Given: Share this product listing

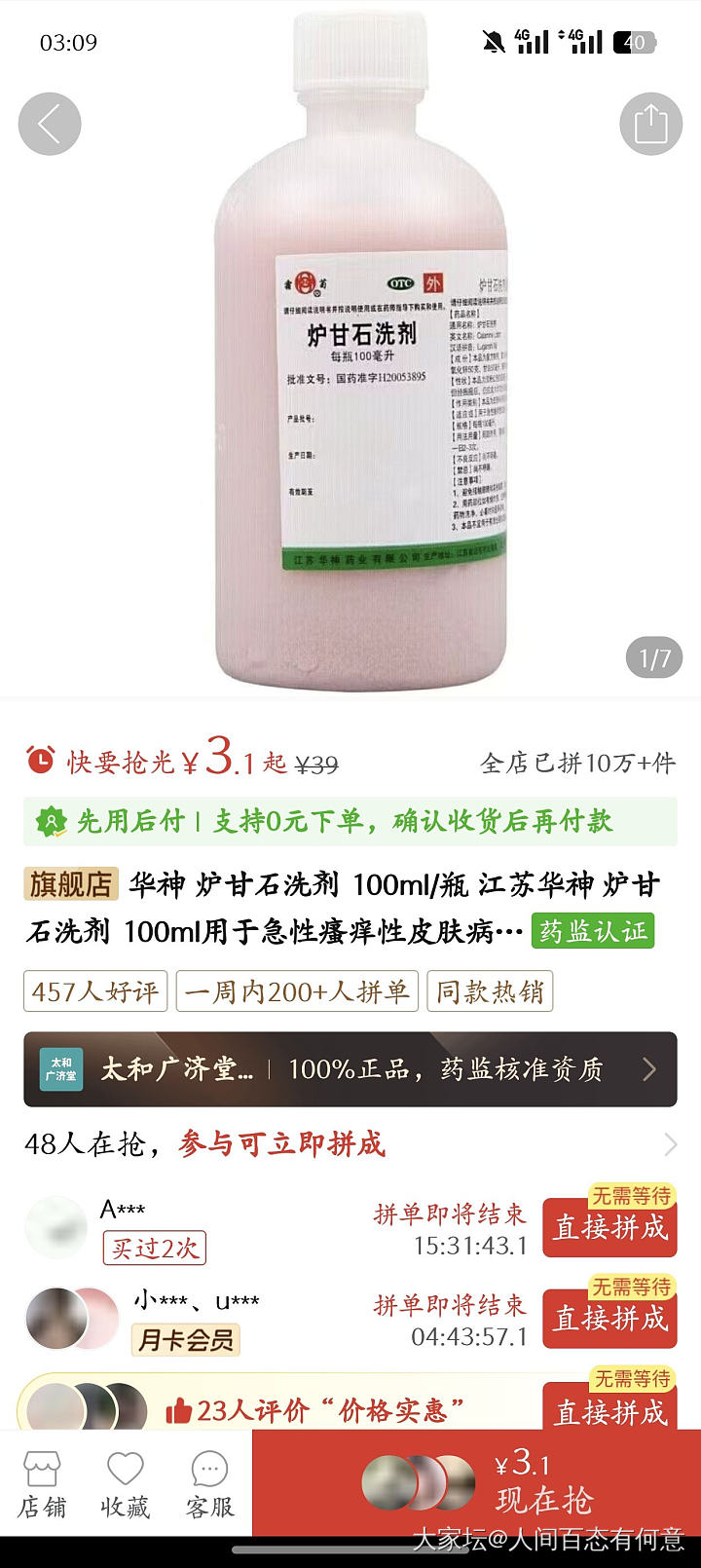Looking at the screenshot, I should click(x=650, y=124).
